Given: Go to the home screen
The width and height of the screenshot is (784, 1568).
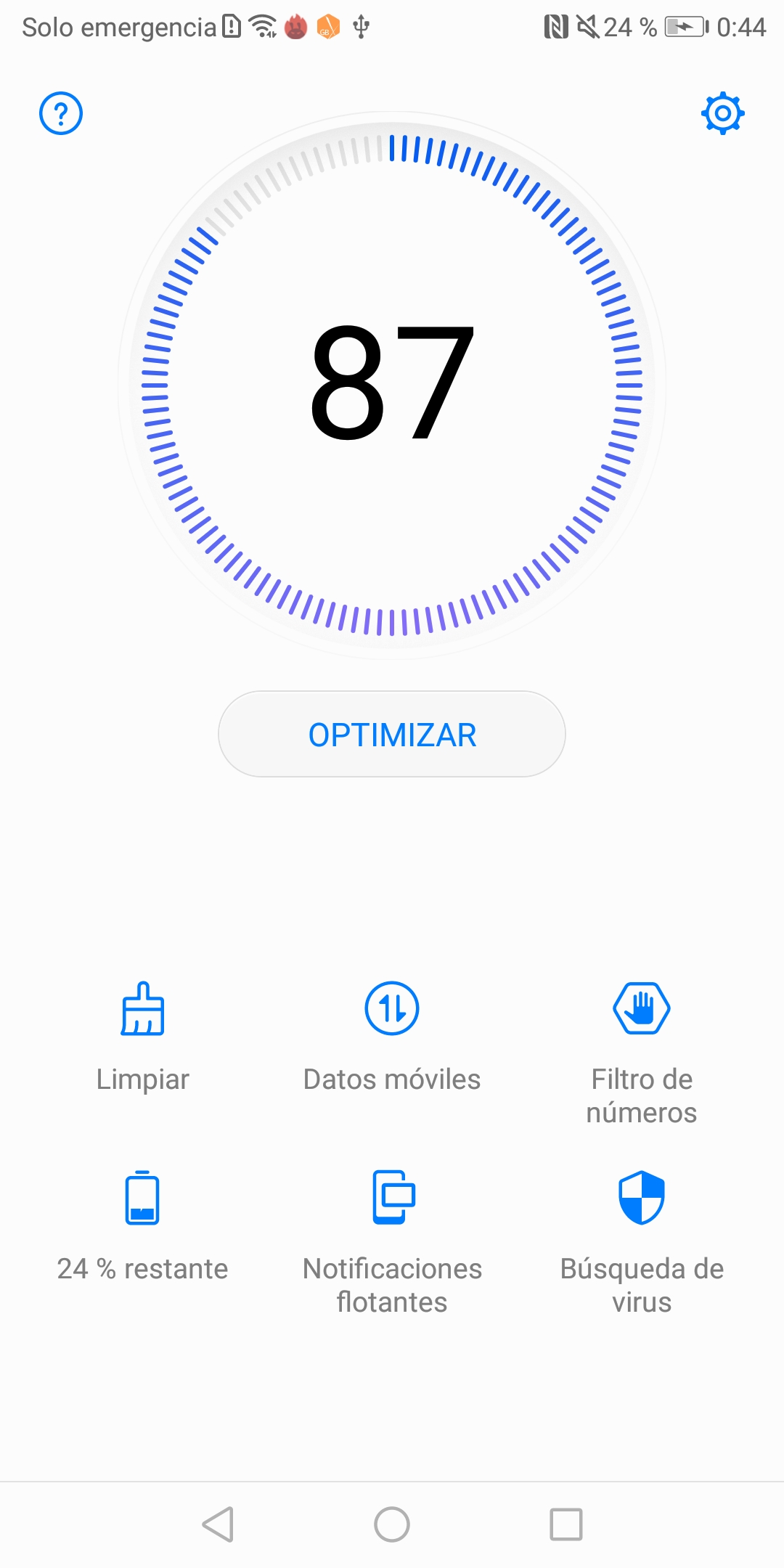Looking at the screenshot, I should point(392,1524).
